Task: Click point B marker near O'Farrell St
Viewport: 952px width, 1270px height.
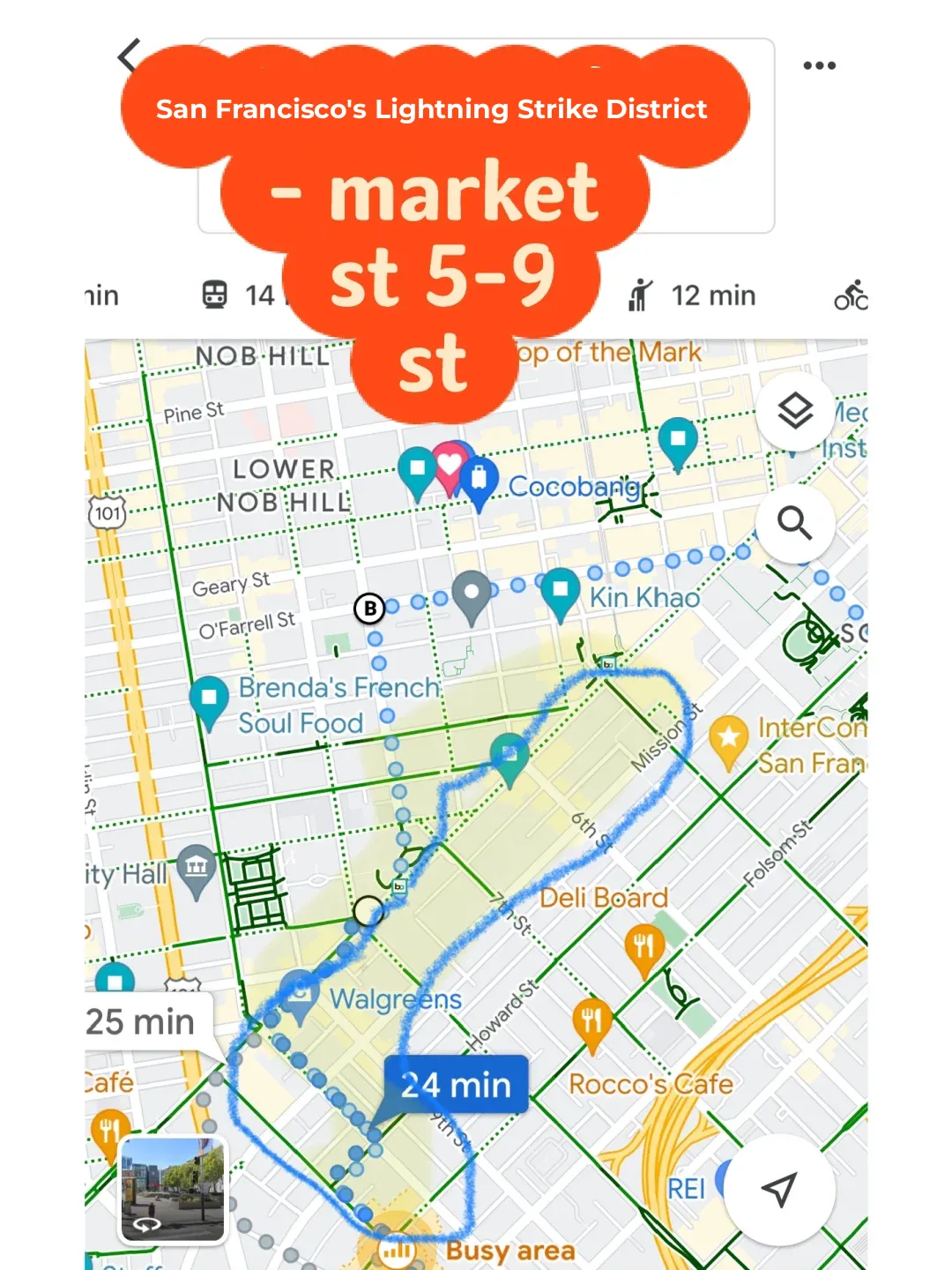Action: 369,608
